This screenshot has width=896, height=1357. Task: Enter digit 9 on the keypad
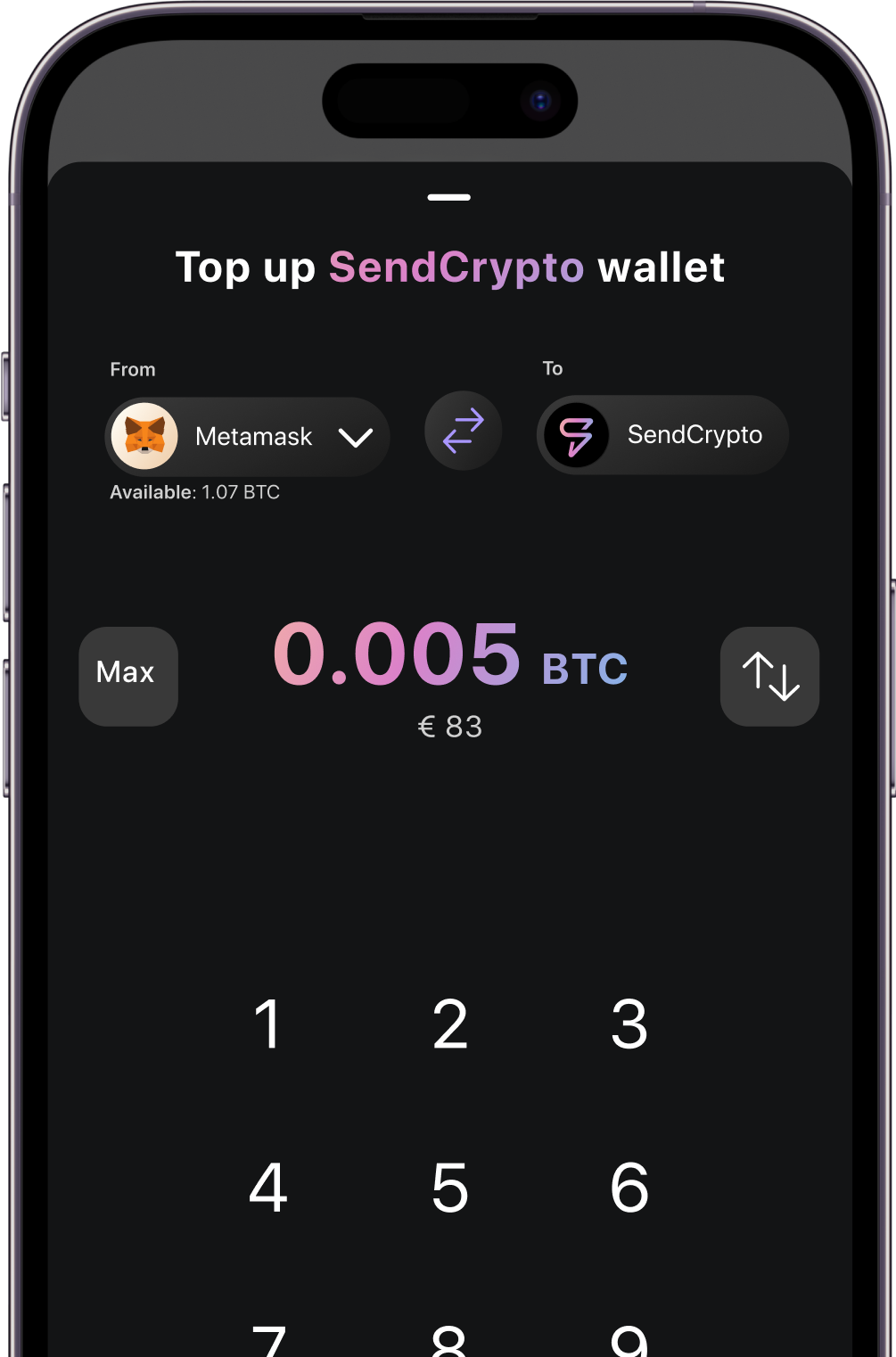629,1340
